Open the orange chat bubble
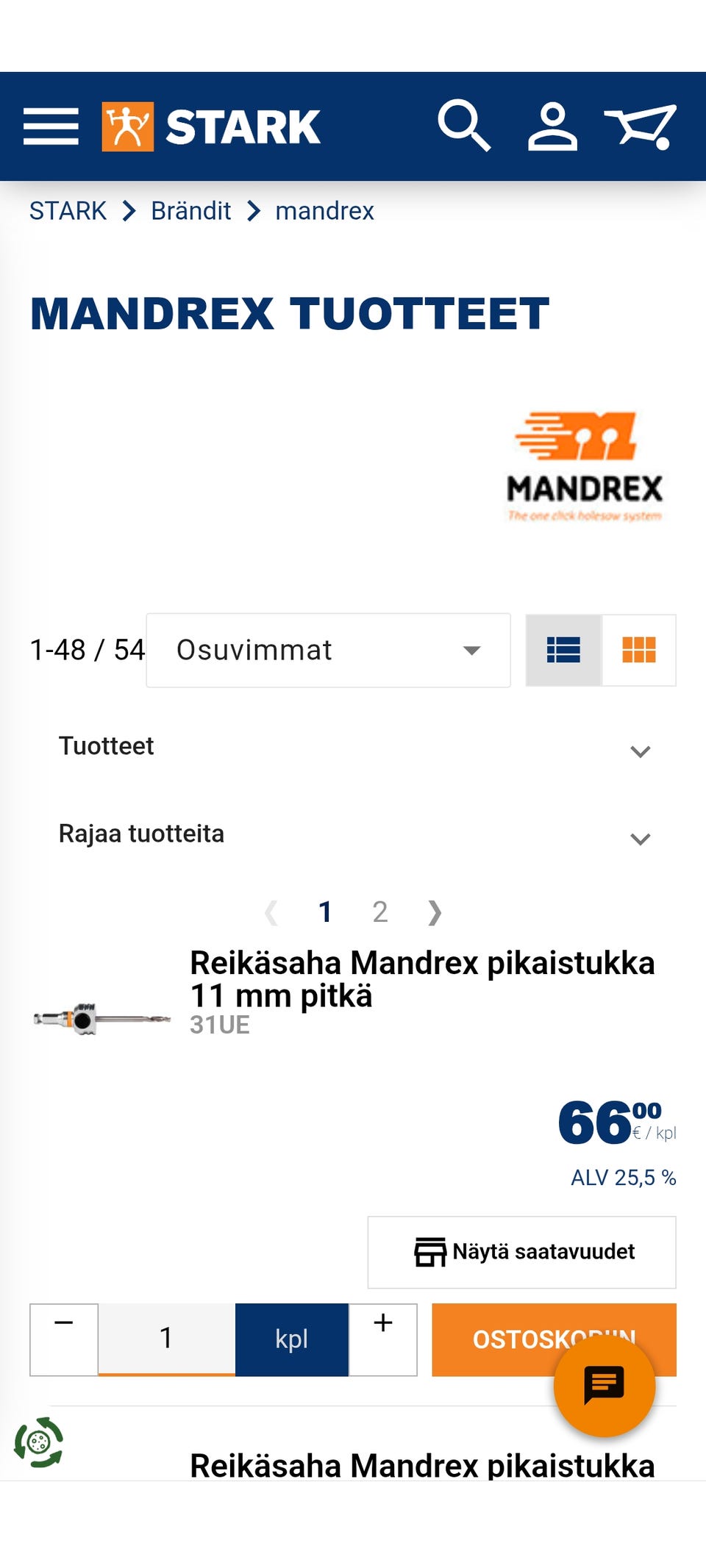 [605, 1386]
